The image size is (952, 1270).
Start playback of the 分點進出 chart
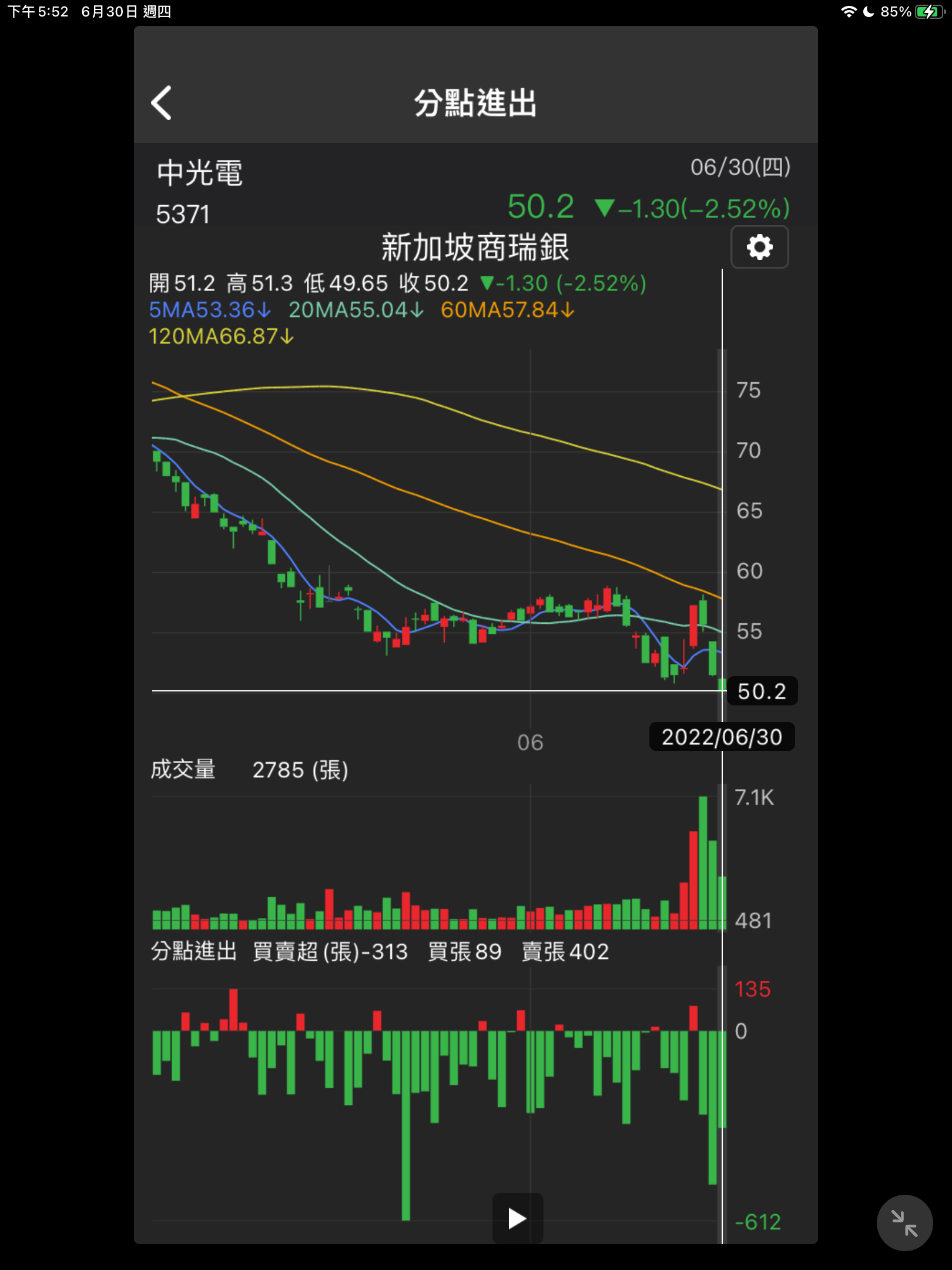tap(517, 1218)
